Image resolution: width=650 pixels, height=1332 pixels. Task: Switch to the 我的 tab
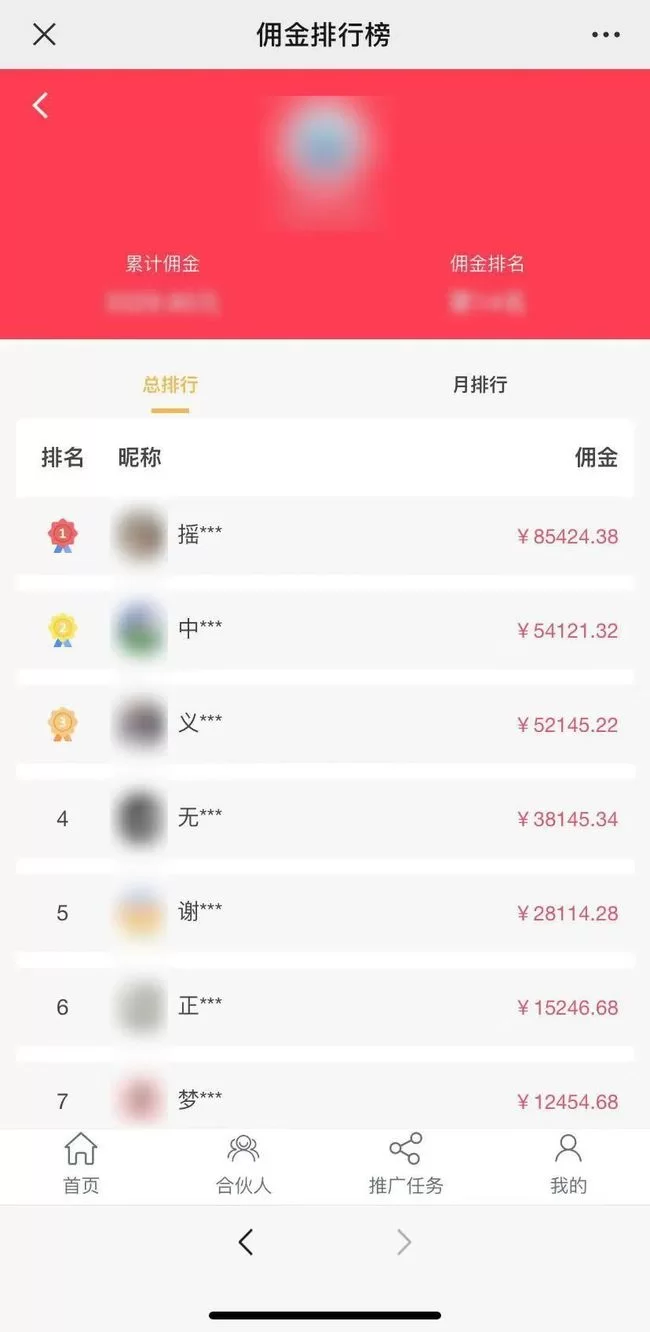568,1165
